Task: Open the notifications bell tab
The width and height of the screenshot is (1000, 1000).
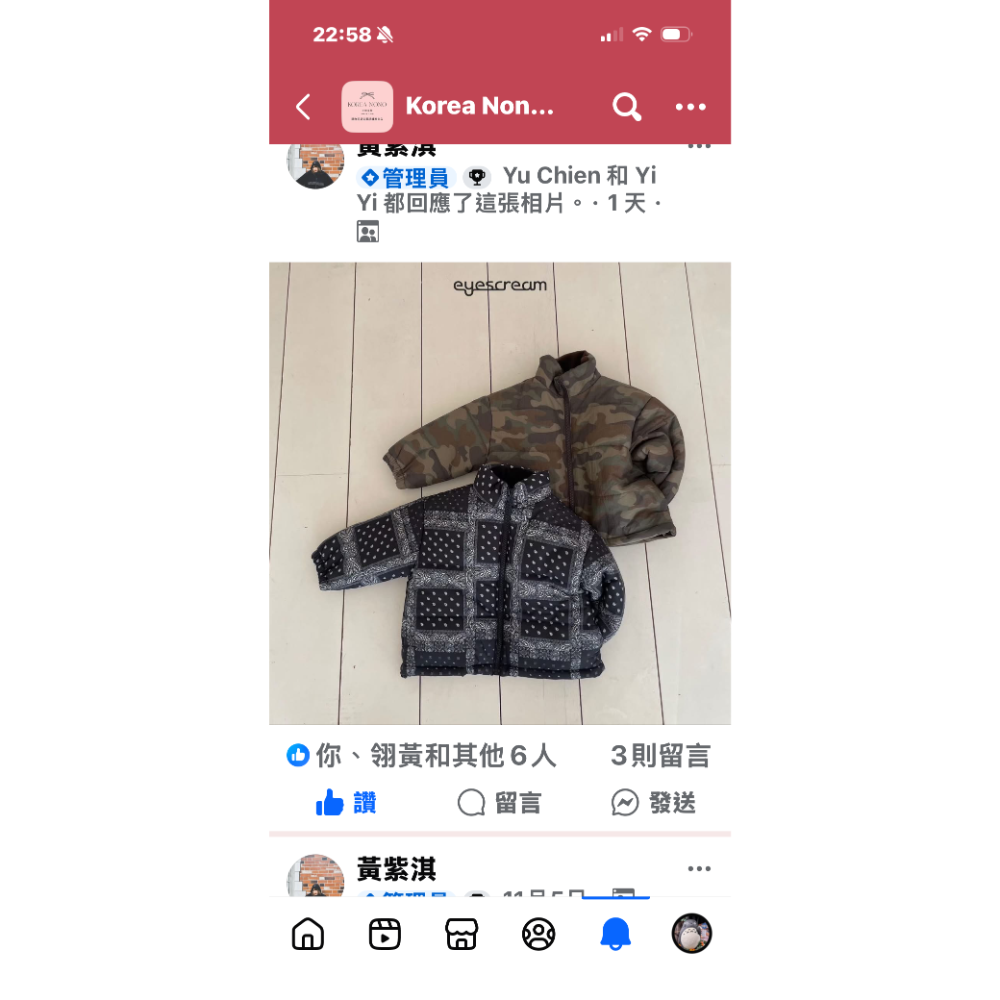Action: [615, 934]
